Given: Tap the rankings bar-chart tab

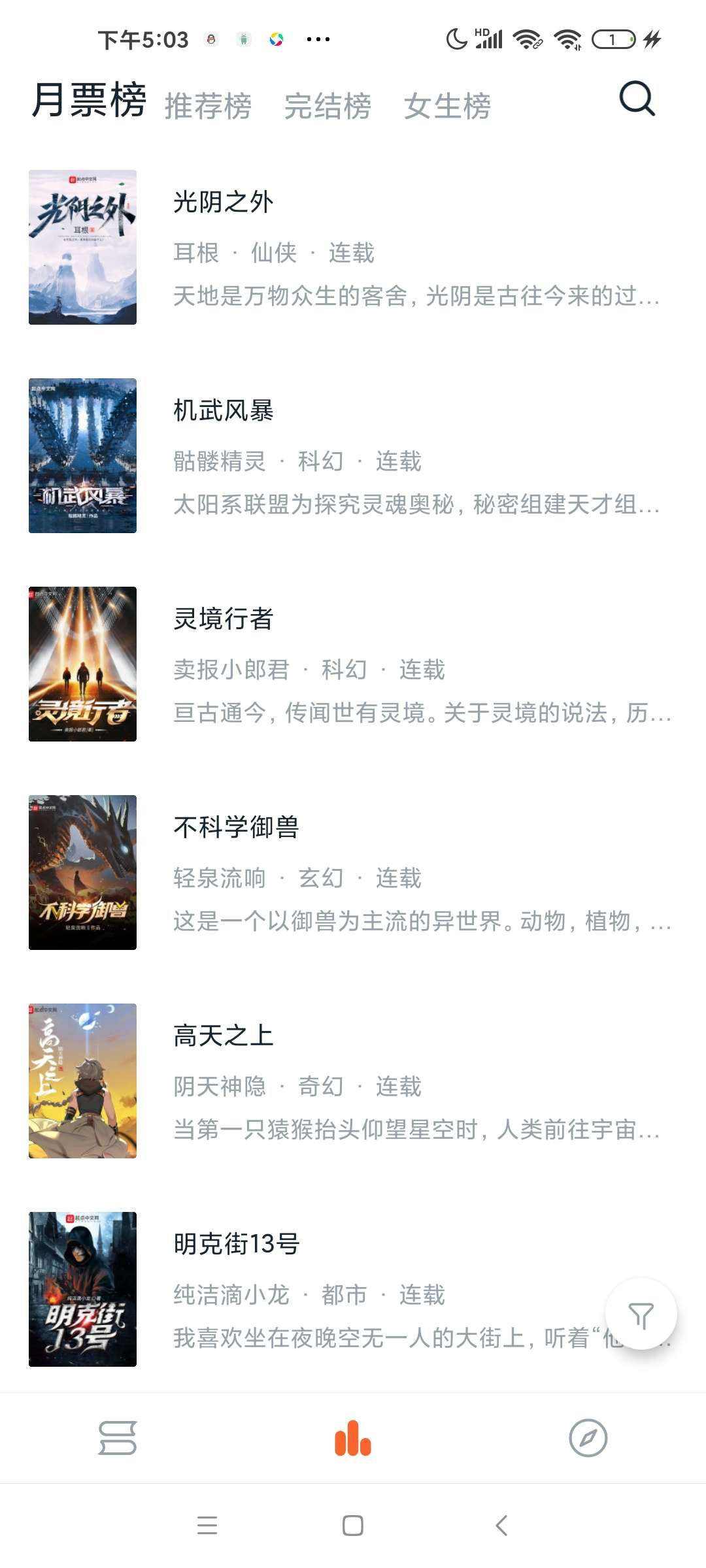Looking at the screenshot, I should [x=353, y=1438].
